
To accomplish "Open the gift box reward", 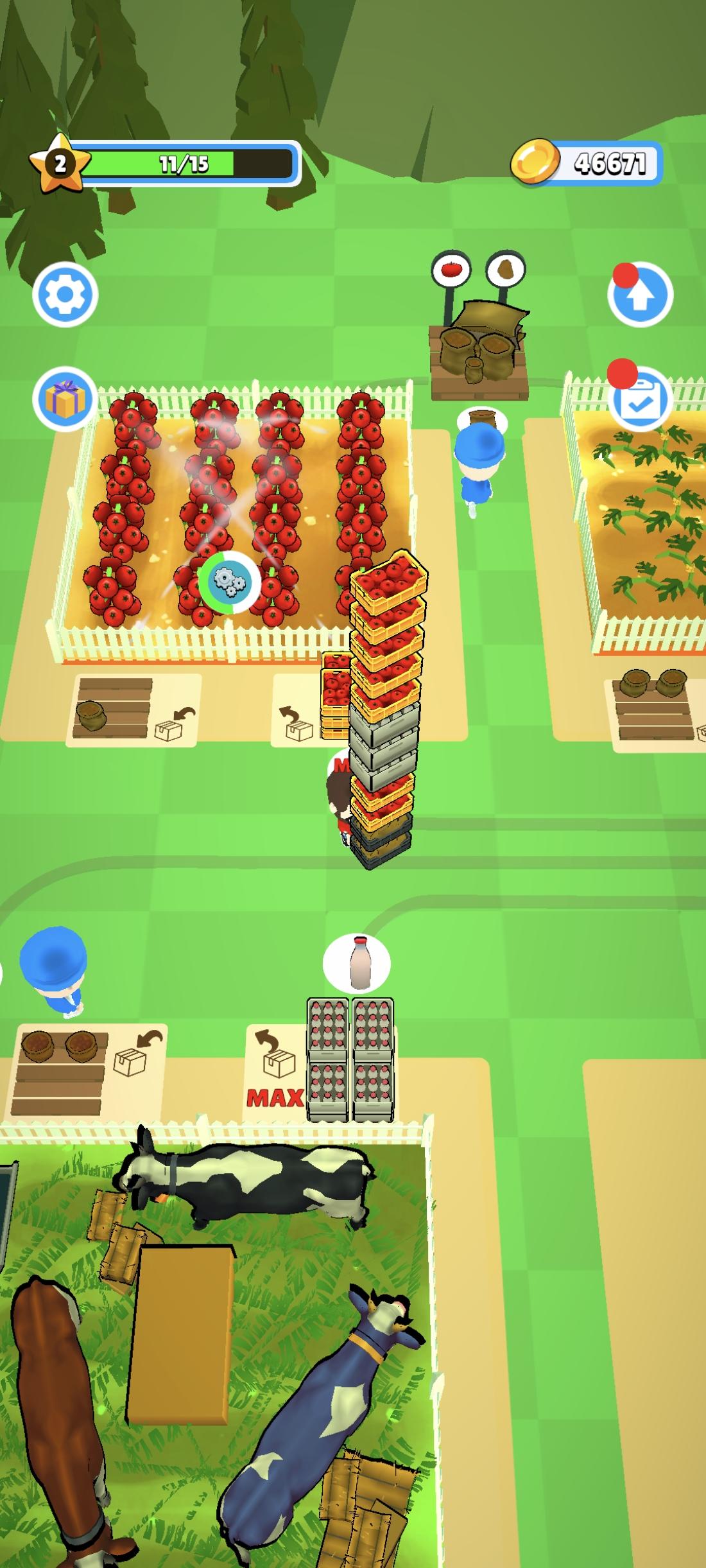I will tap(65, 399).
